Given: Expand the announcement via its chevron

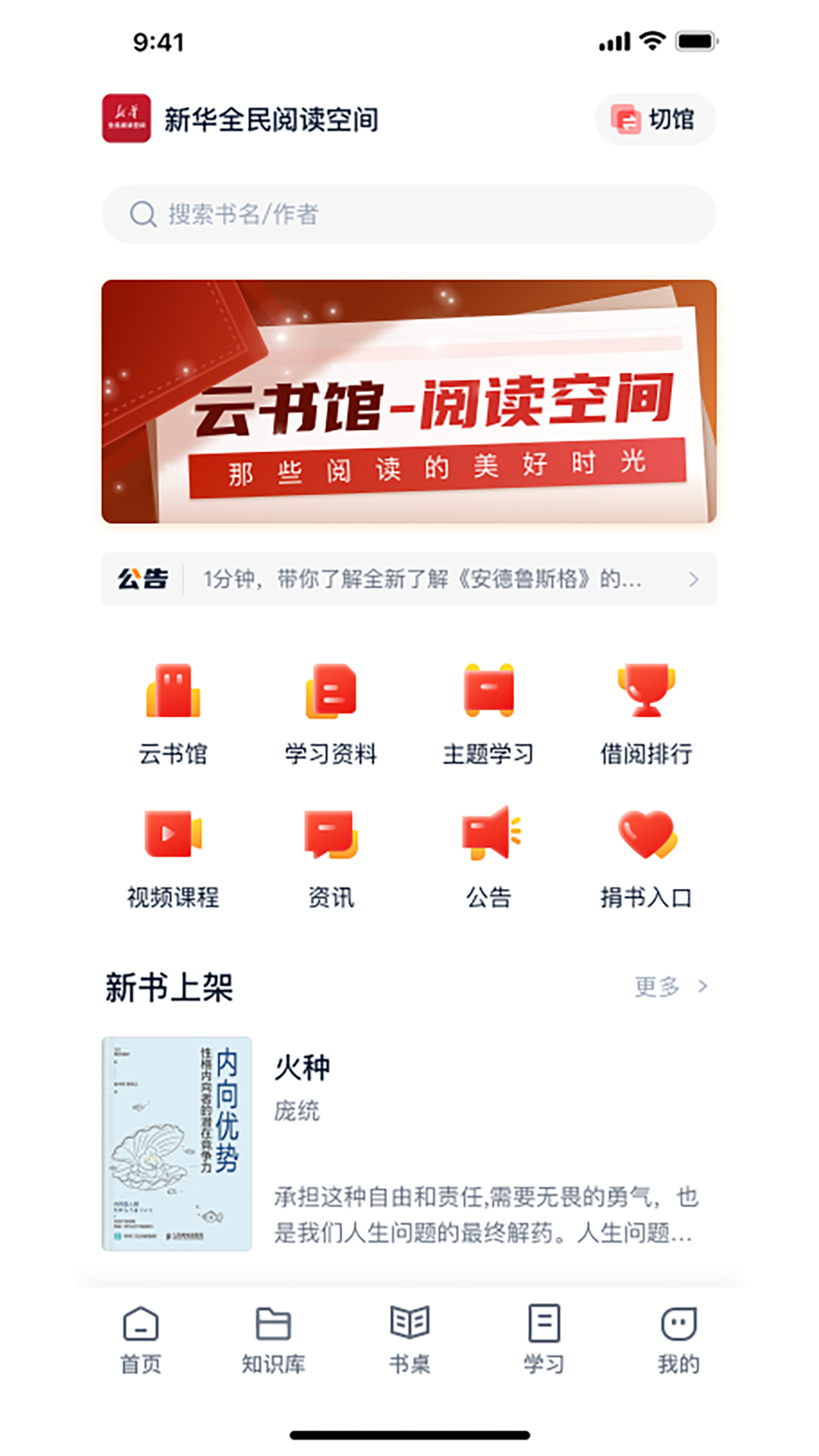Looking at the screenshot, I should [x=694, y=579].
